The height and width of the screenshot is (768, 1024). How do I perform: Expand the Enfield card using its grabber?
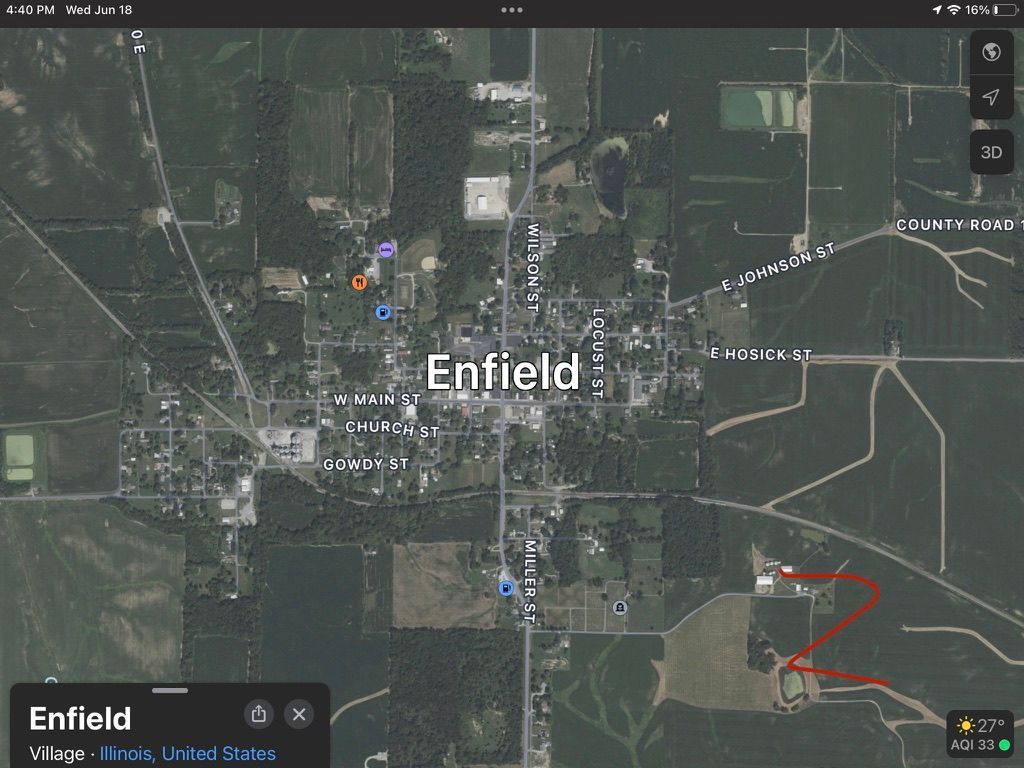(171, 690)
